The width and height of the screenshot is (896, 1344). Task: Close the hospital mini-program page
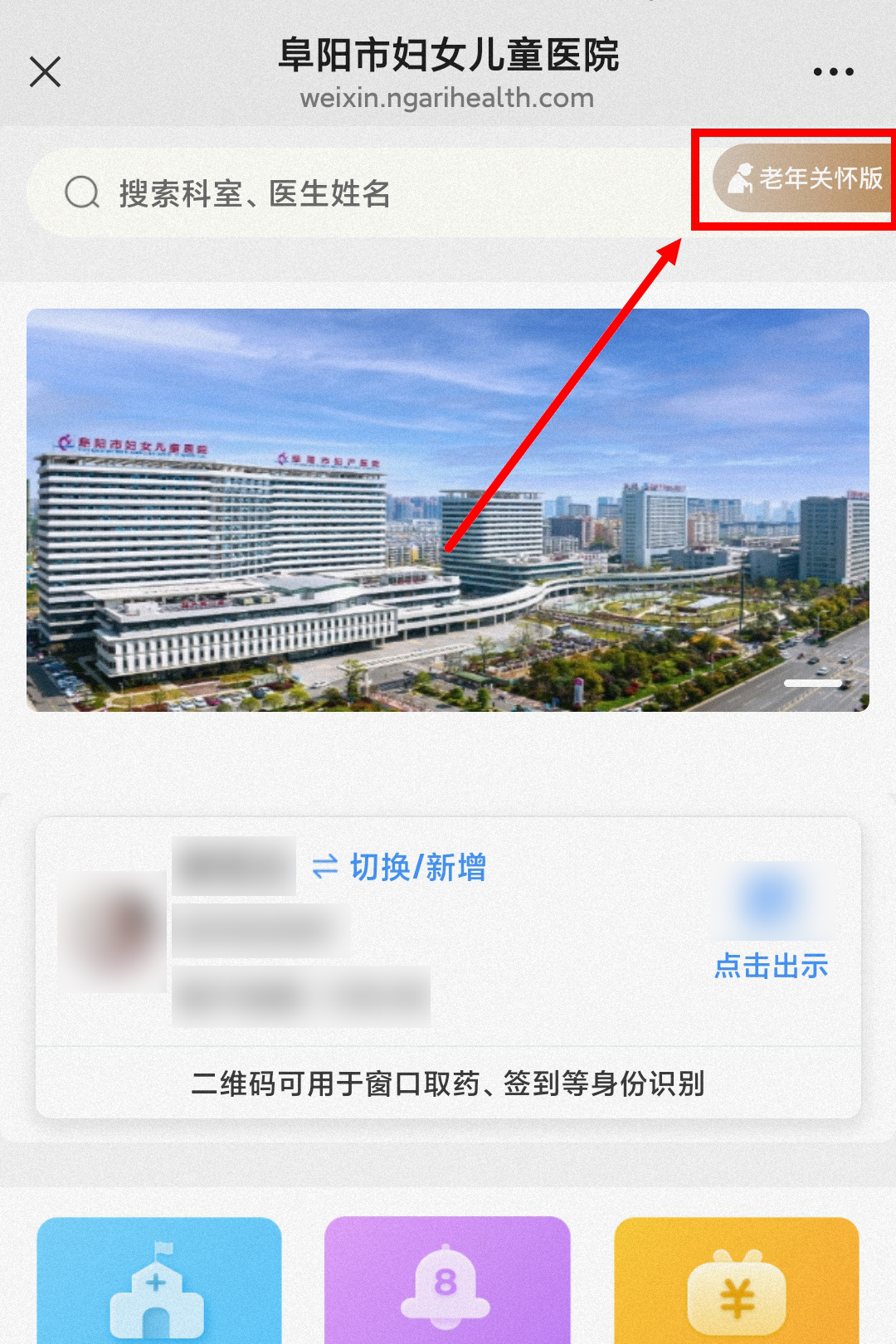pyautogui.click(x=45, y=71)
